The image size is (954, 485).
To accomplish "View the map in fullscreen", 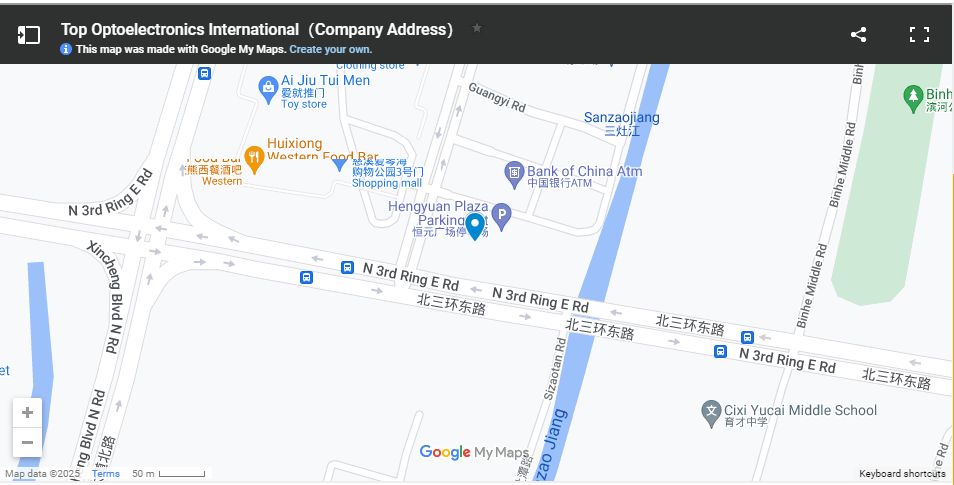I will point(919,35).
